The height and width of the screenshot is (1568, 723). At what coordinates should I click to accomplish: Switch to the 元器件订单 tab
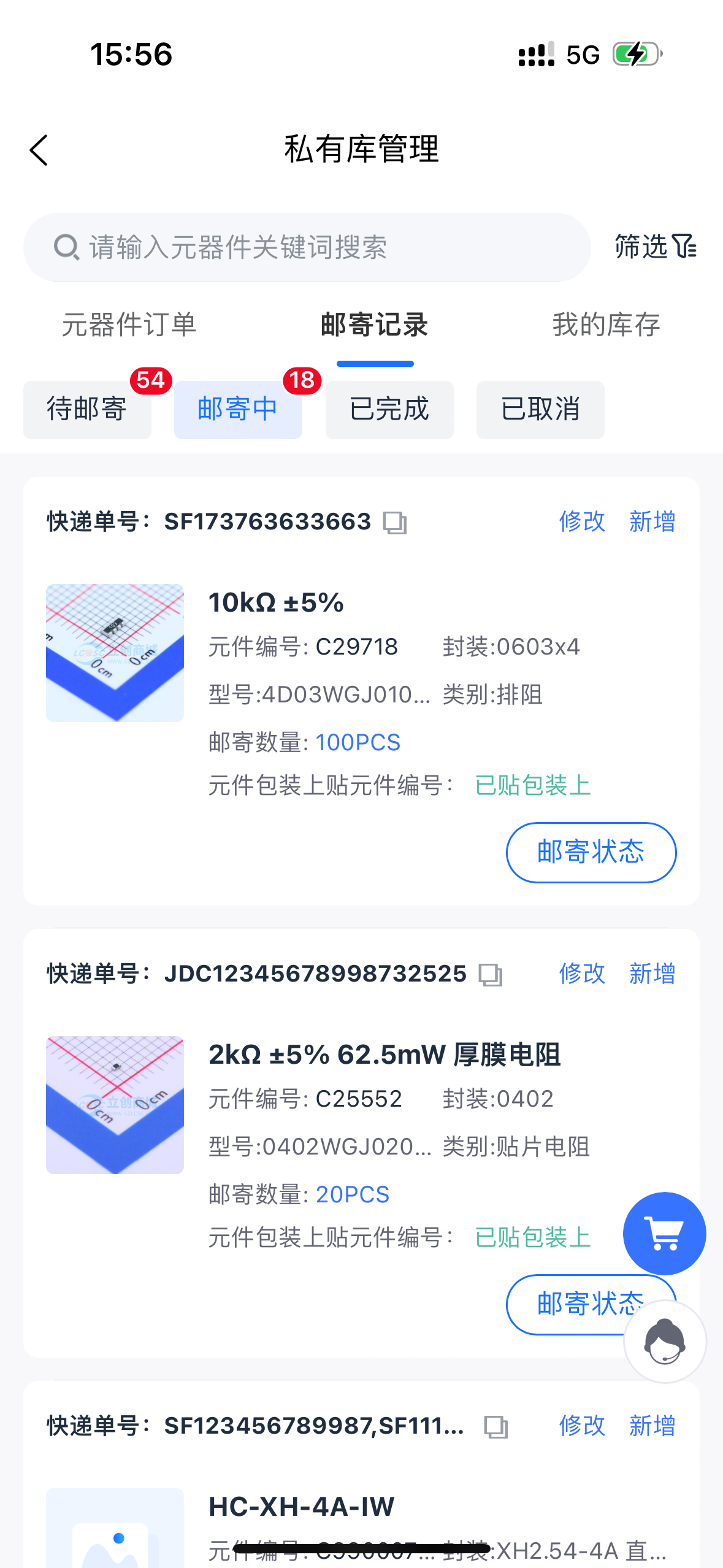pos(129,325)
